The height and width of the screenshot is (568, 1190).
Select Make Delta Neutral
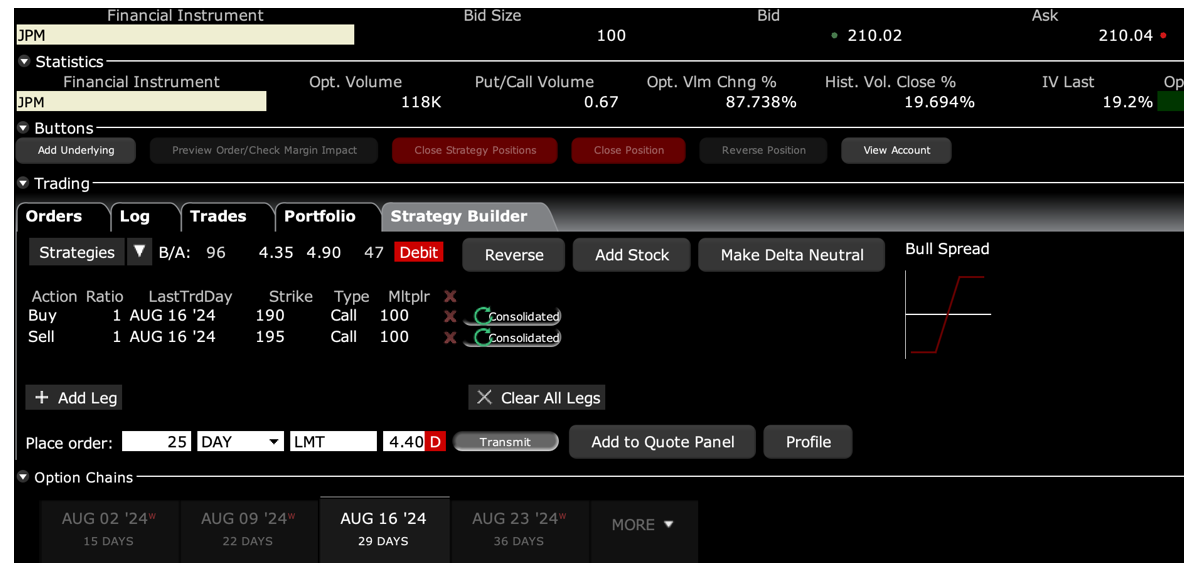(792, 255)
